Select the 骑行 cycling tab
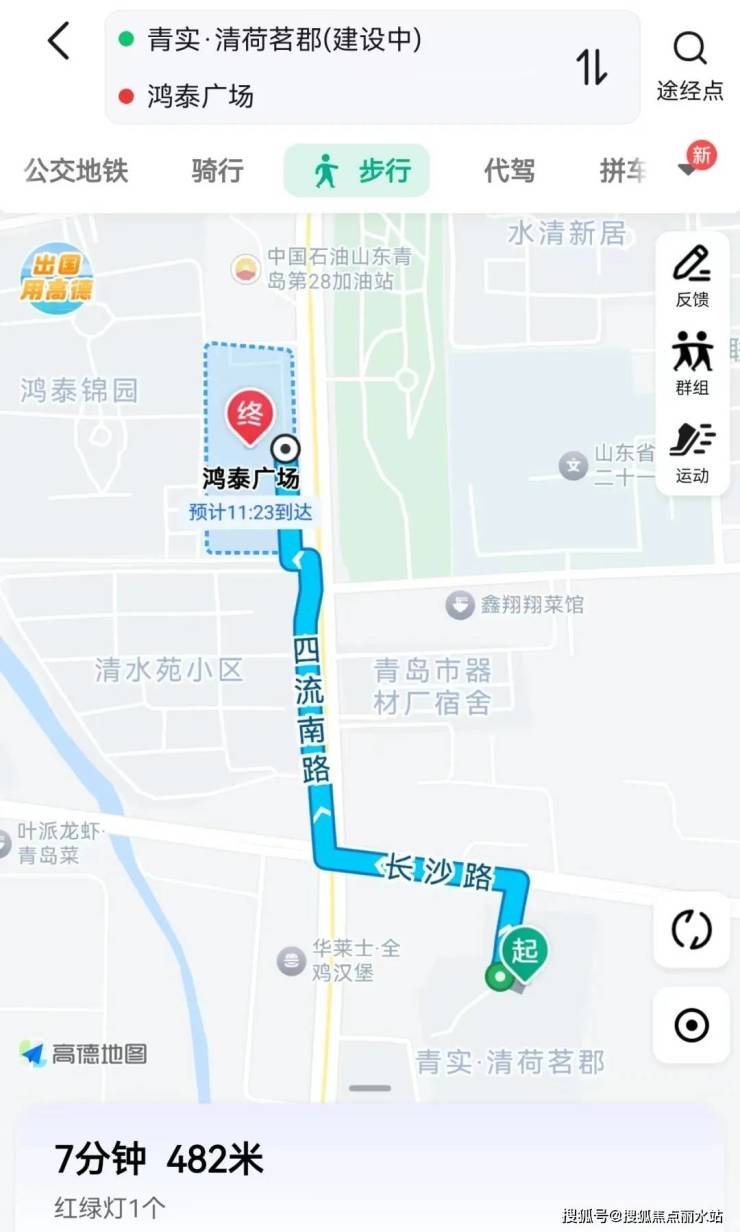This screenshot has width=740, height=1232. [x=217, y=171]
